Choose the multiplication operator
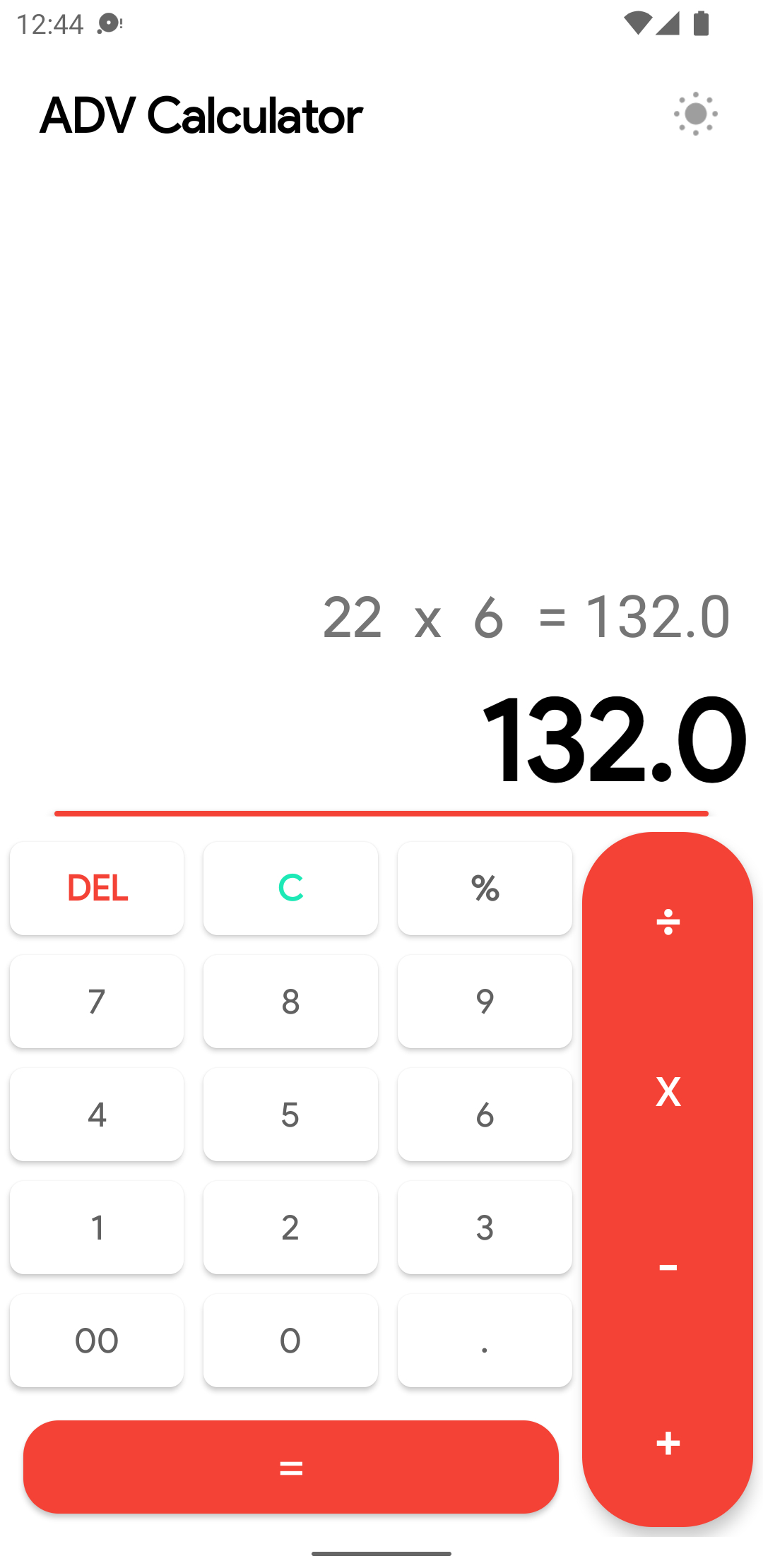763x1568 pixels. tap(668, 1091)
